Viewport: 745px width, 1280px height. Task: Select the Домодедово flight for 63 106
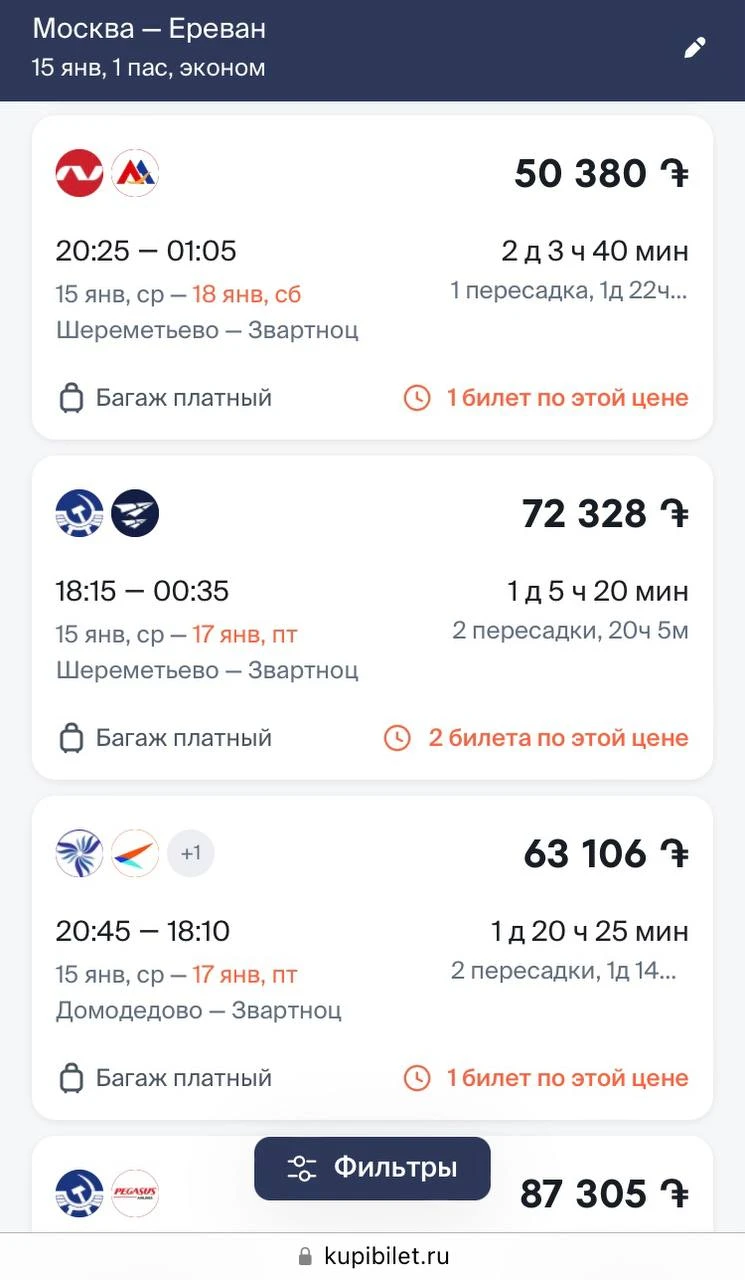(372, 958)
